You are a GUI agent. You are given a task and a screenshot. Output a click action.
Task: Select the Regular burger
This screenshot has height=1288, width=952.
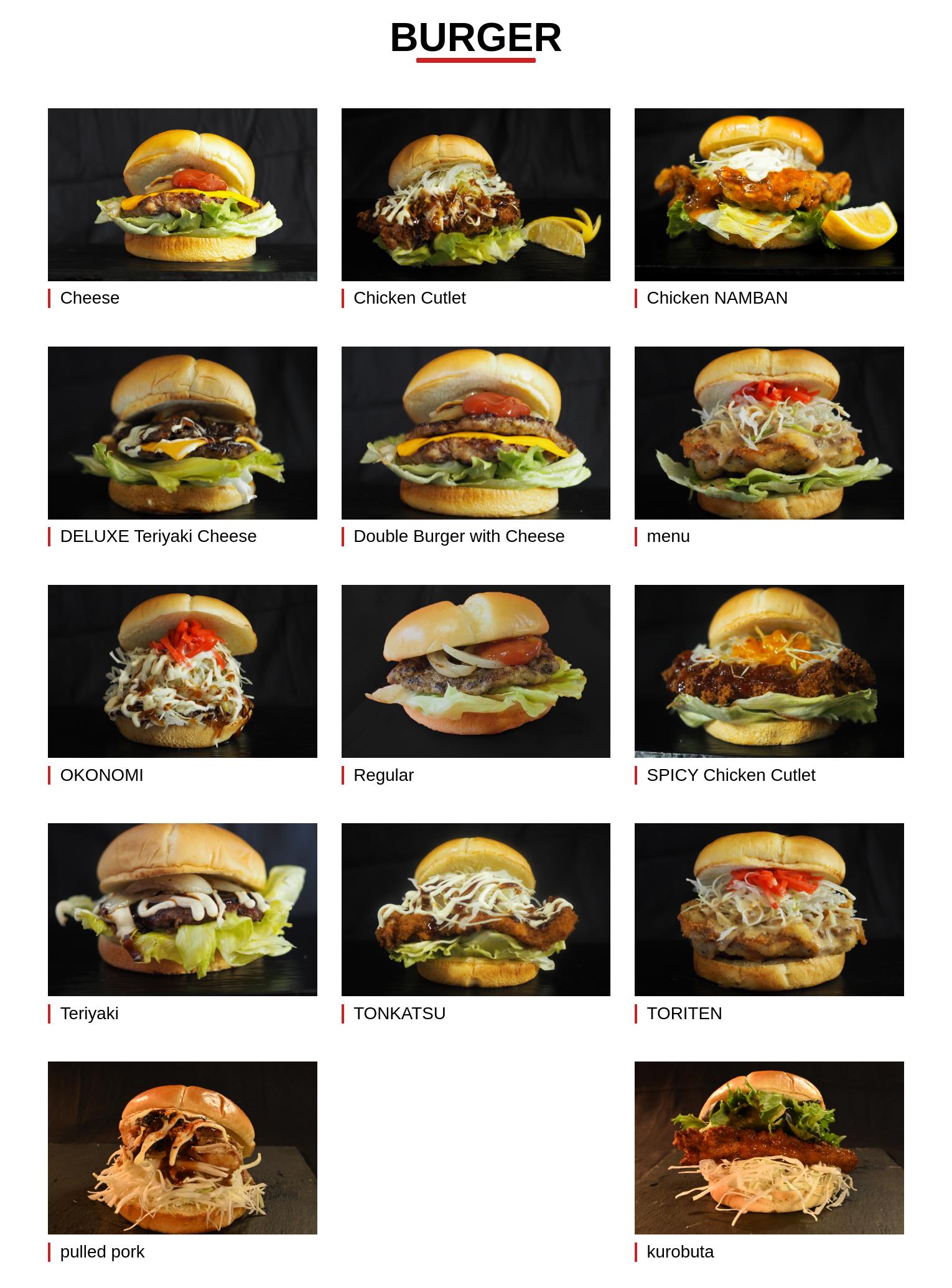pos(475,671)
